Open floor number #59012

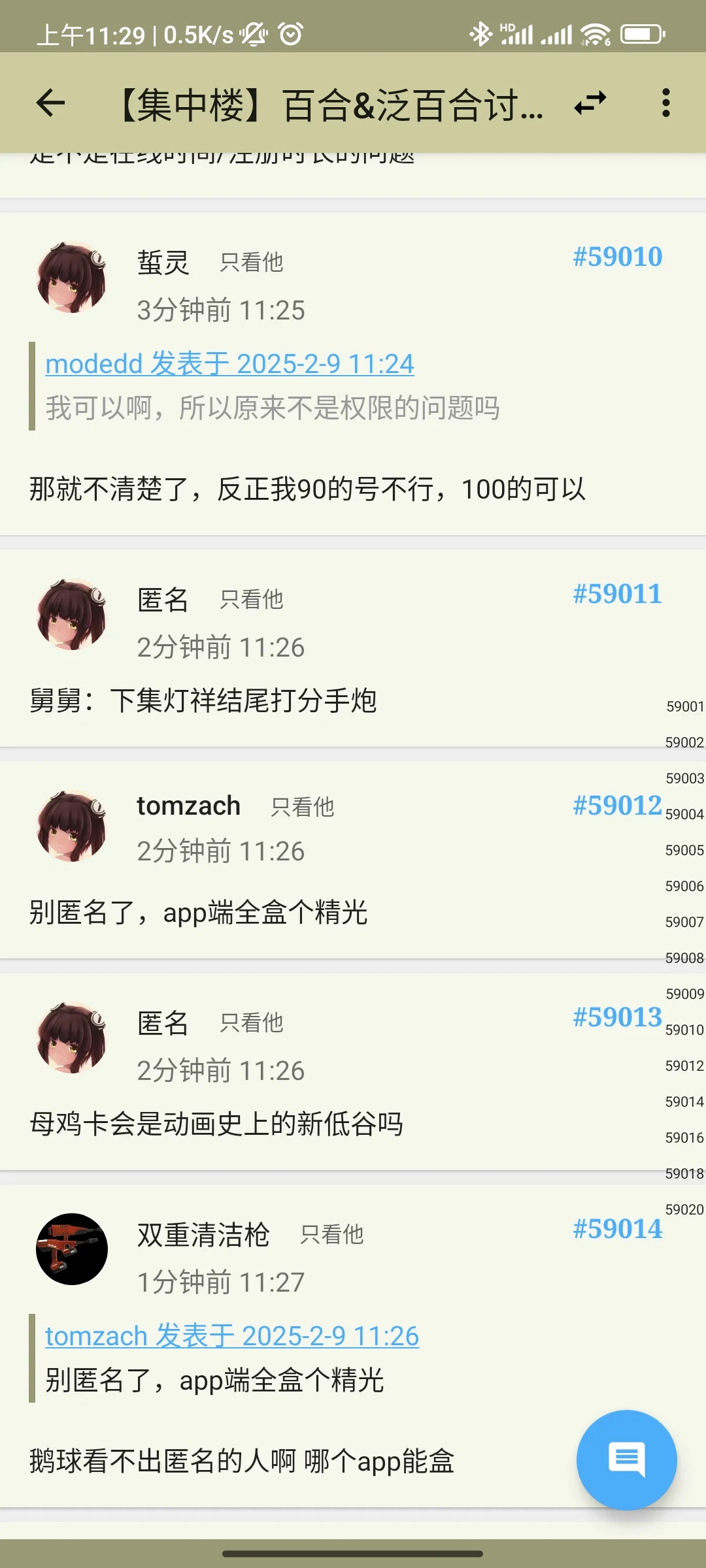tap(617, 806)
